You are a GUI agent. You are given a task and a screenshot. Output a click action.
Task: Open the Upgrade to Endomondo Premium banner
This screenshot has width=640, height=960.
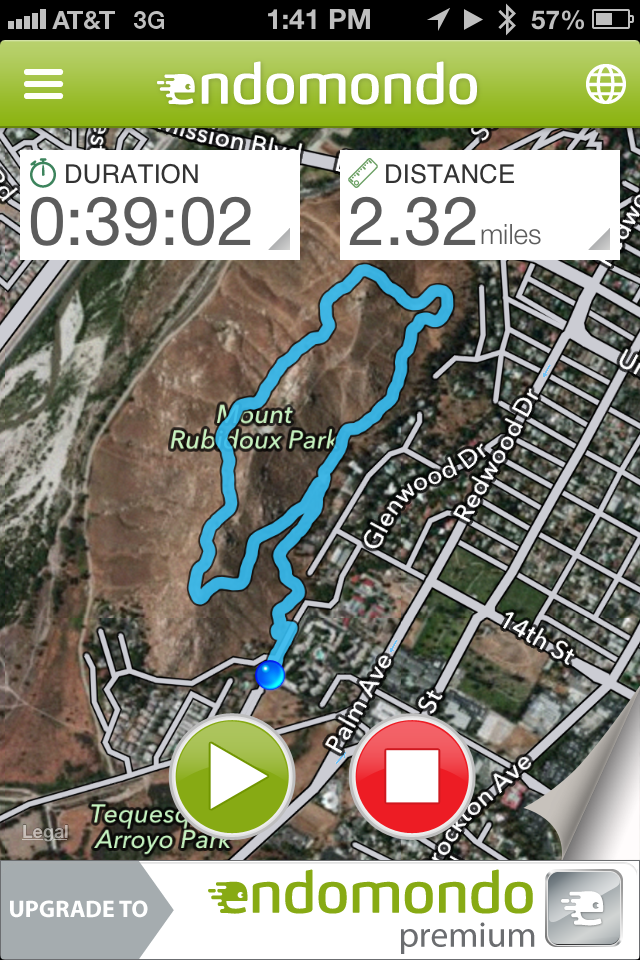(320, 910)
